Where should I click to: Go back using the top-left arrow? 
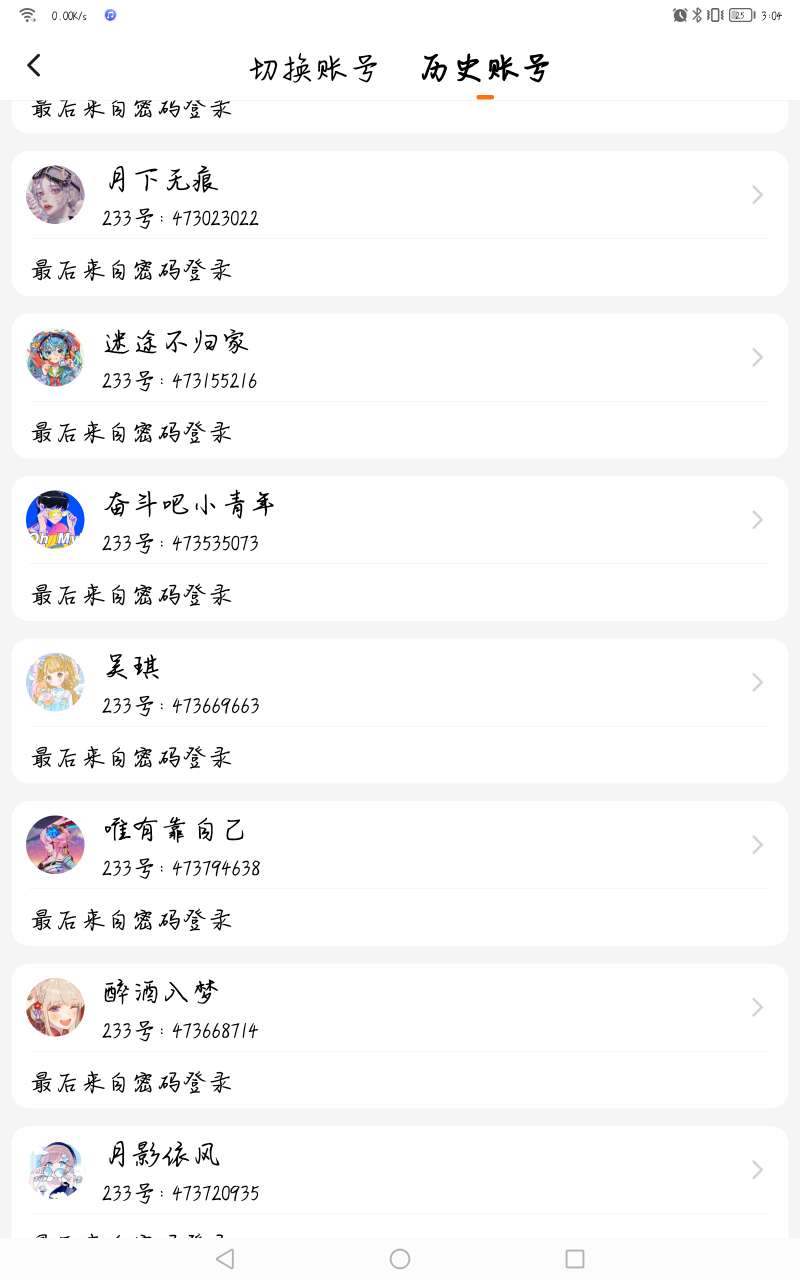click(x=34, y=66)
